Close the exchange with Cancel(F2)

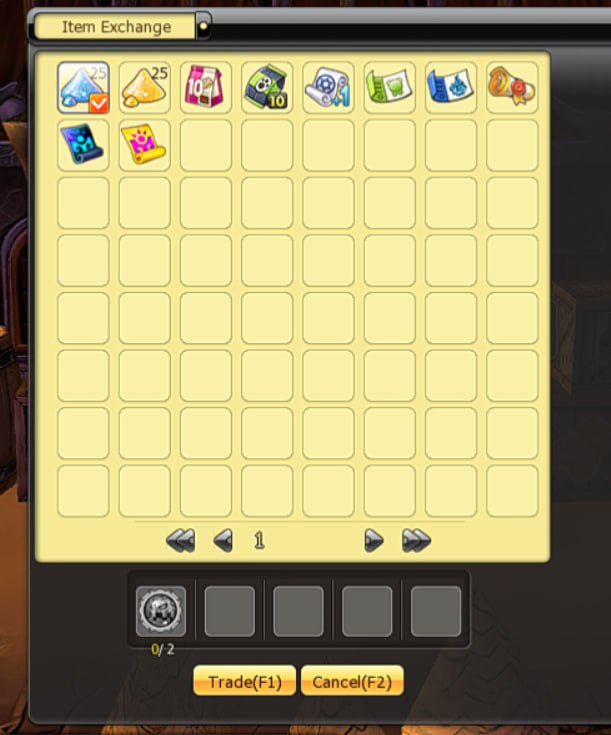pos(352,682)
